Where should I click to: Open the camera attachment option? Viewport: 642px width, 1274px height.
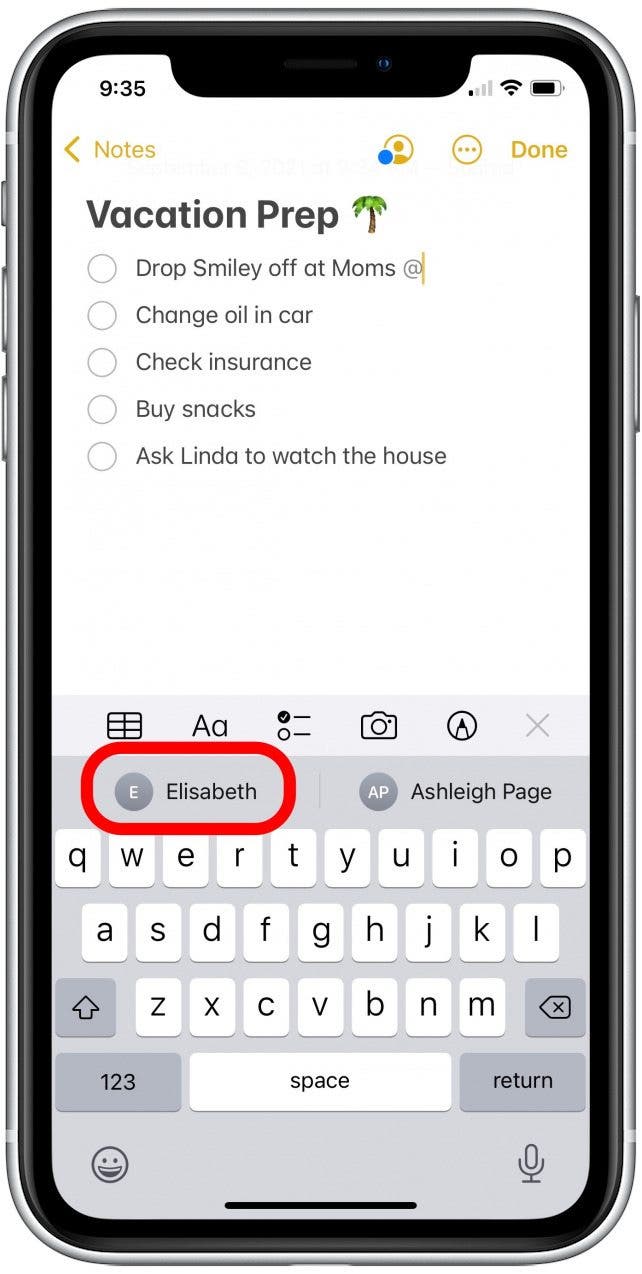click(x=379, y=726)
